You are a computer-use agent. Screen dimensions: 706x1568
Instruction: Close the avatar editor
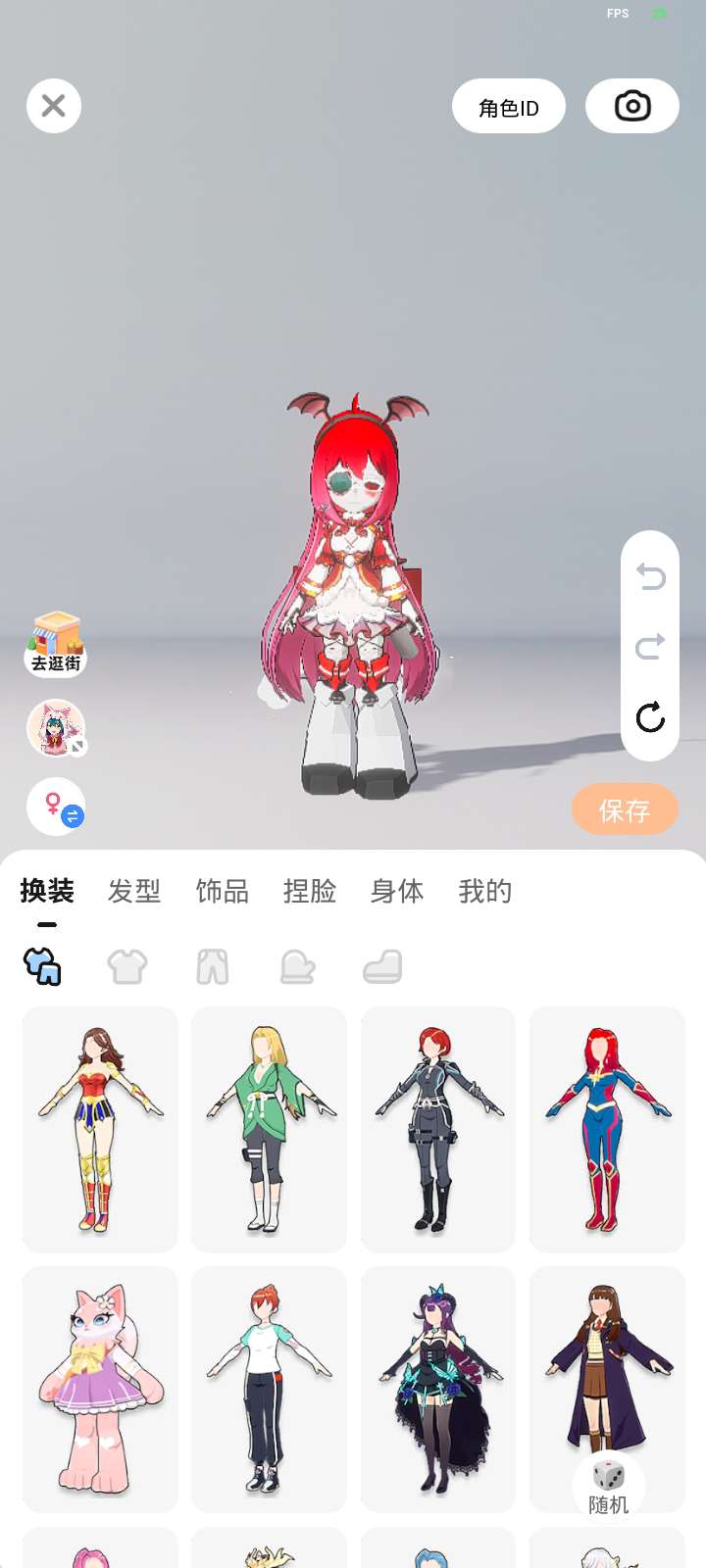pyautogui.click(x=54, y=106)
